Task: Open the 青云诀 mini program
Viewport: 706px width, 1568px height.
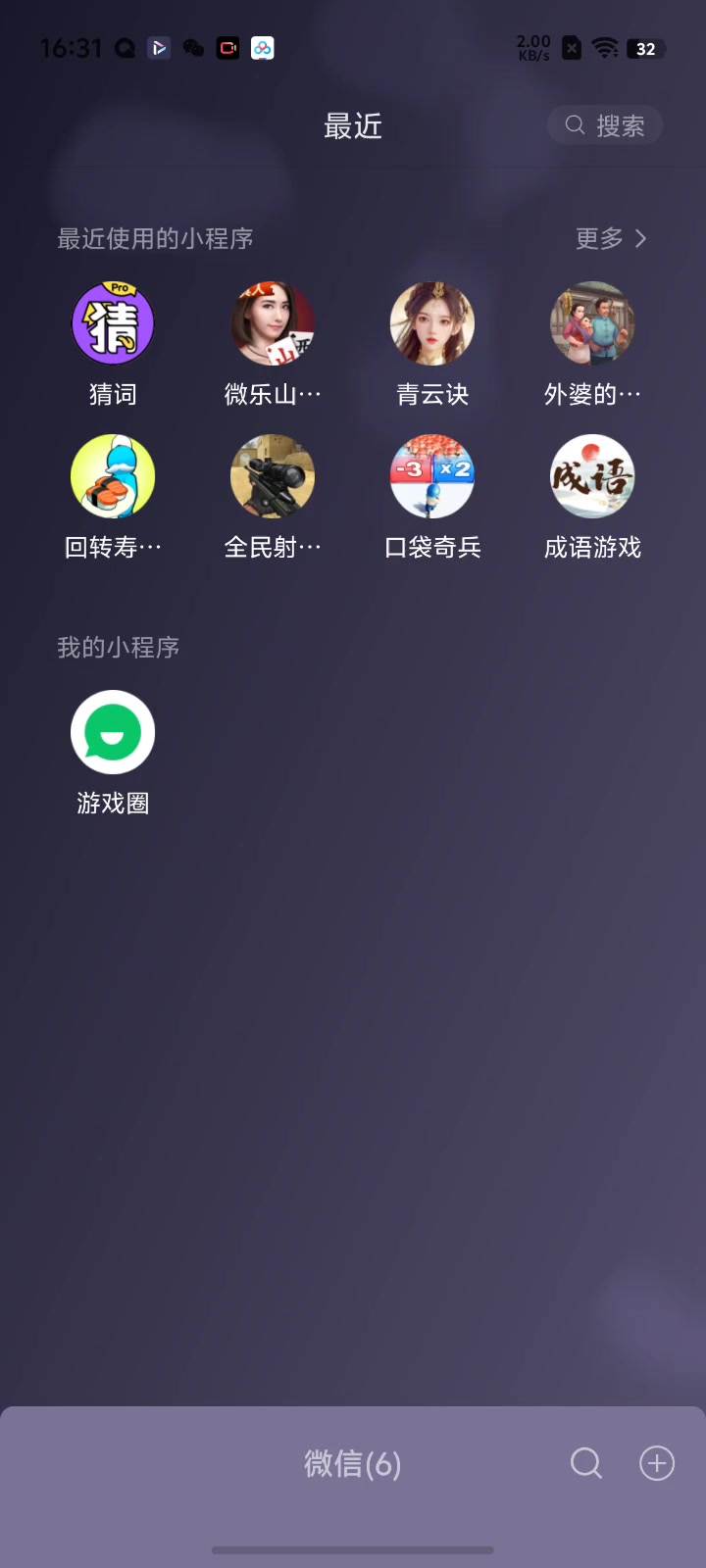Action: pyautogui.click(x=432, y=323)
